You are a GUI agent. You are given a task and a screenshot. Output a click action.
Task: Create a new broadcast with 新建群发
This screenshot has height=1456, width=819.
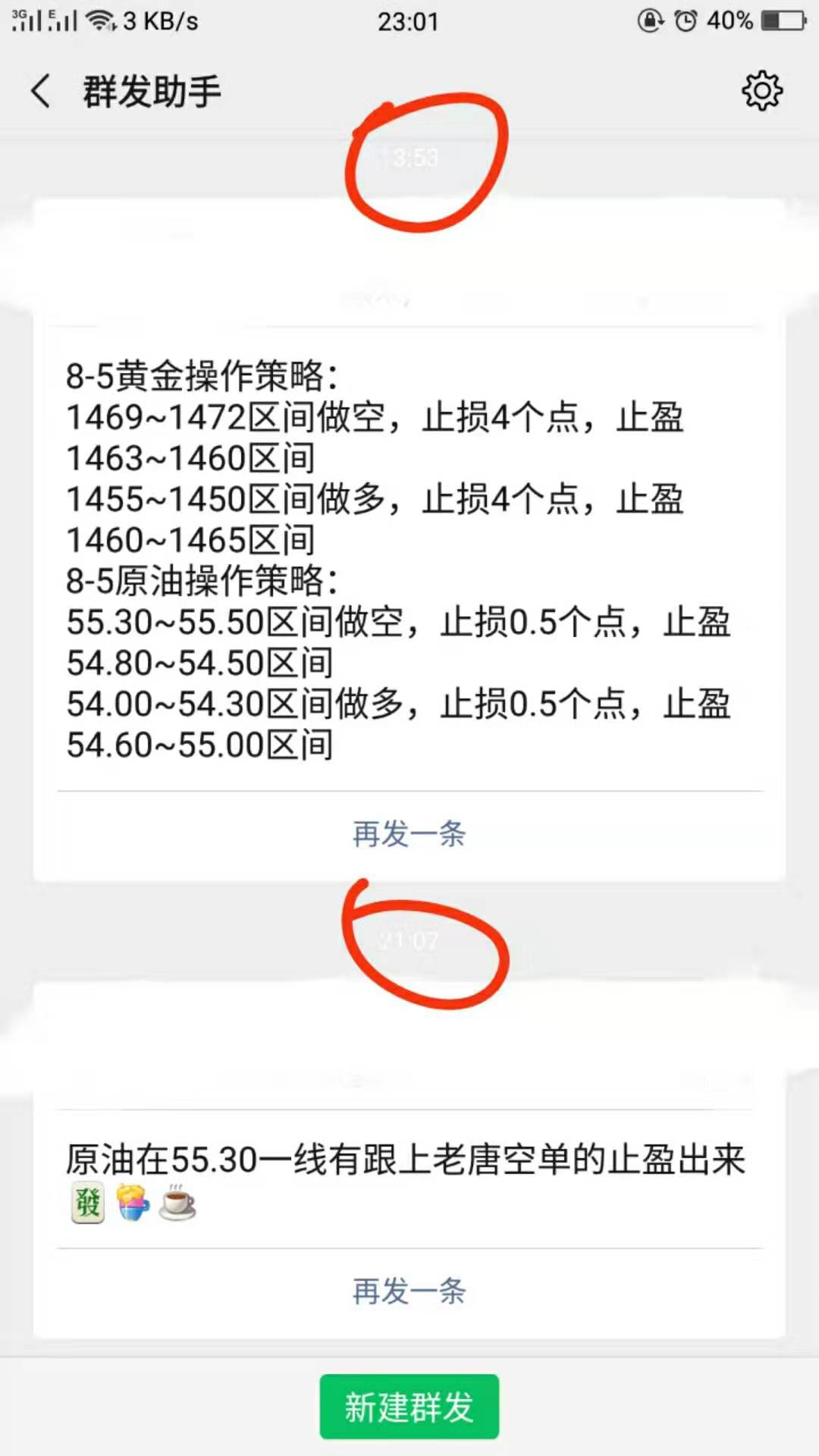tap(409, 1407)
